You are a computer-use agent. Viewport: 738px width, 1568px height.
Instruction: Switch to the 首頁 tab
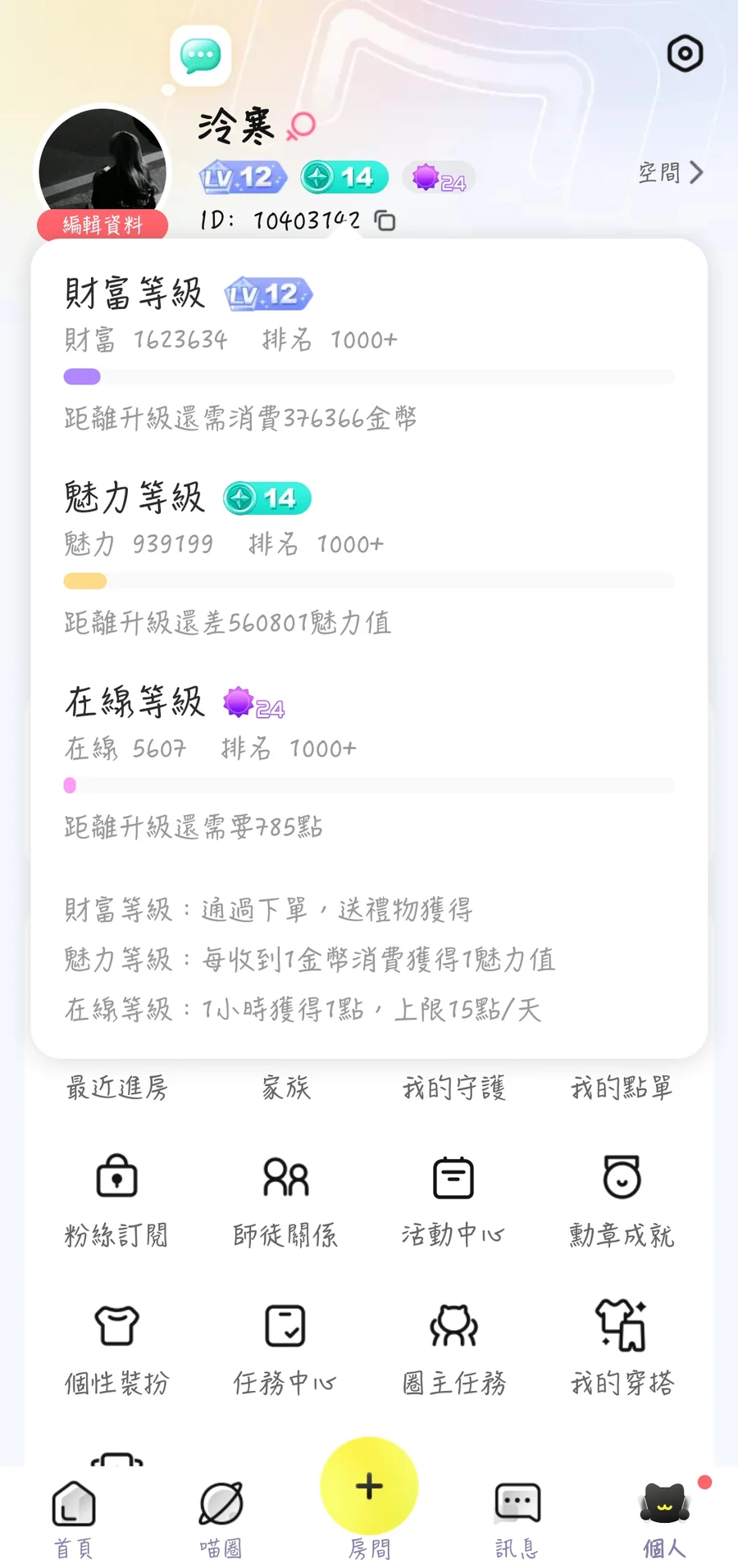coord(74,1519)
